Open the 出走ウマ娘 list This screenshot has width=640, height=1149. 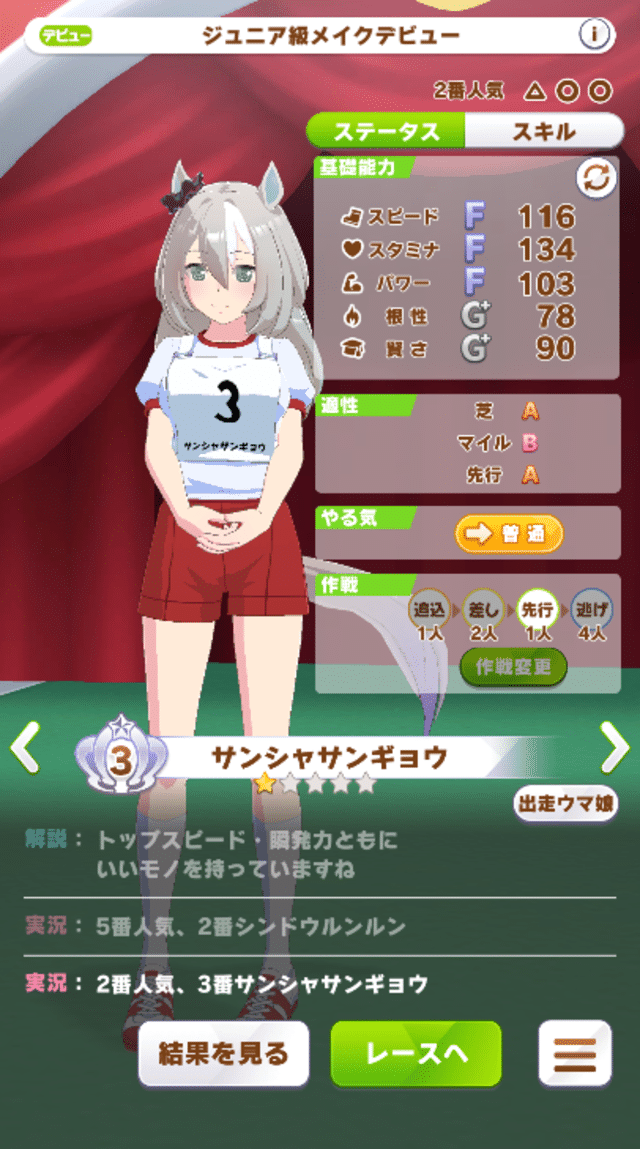[x=566, y=802]
